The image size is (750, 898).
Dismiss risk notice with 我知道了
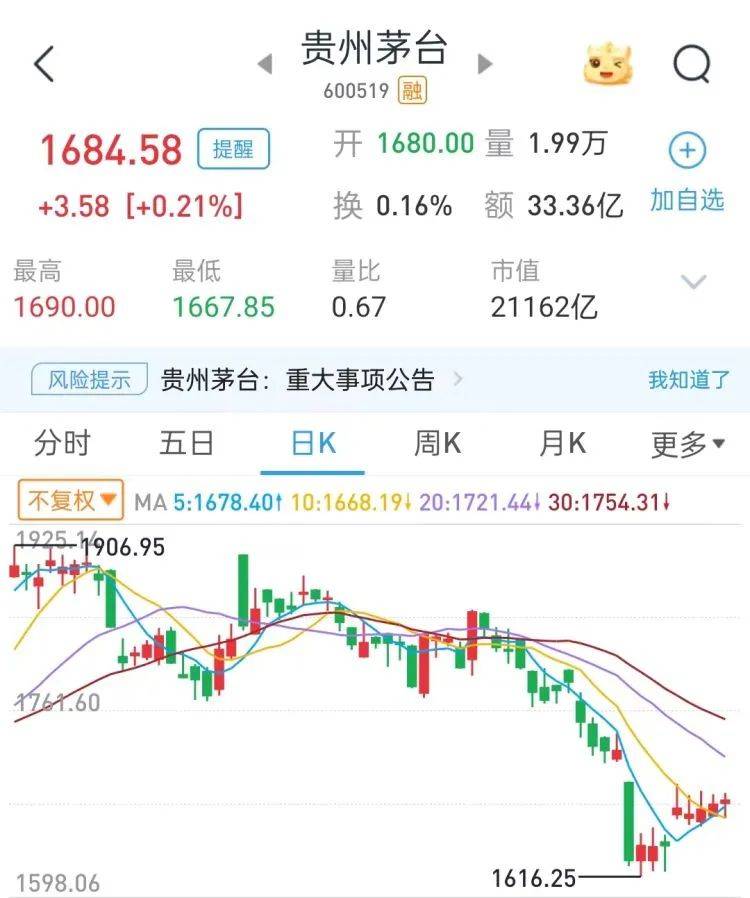[x=689, y=380]
